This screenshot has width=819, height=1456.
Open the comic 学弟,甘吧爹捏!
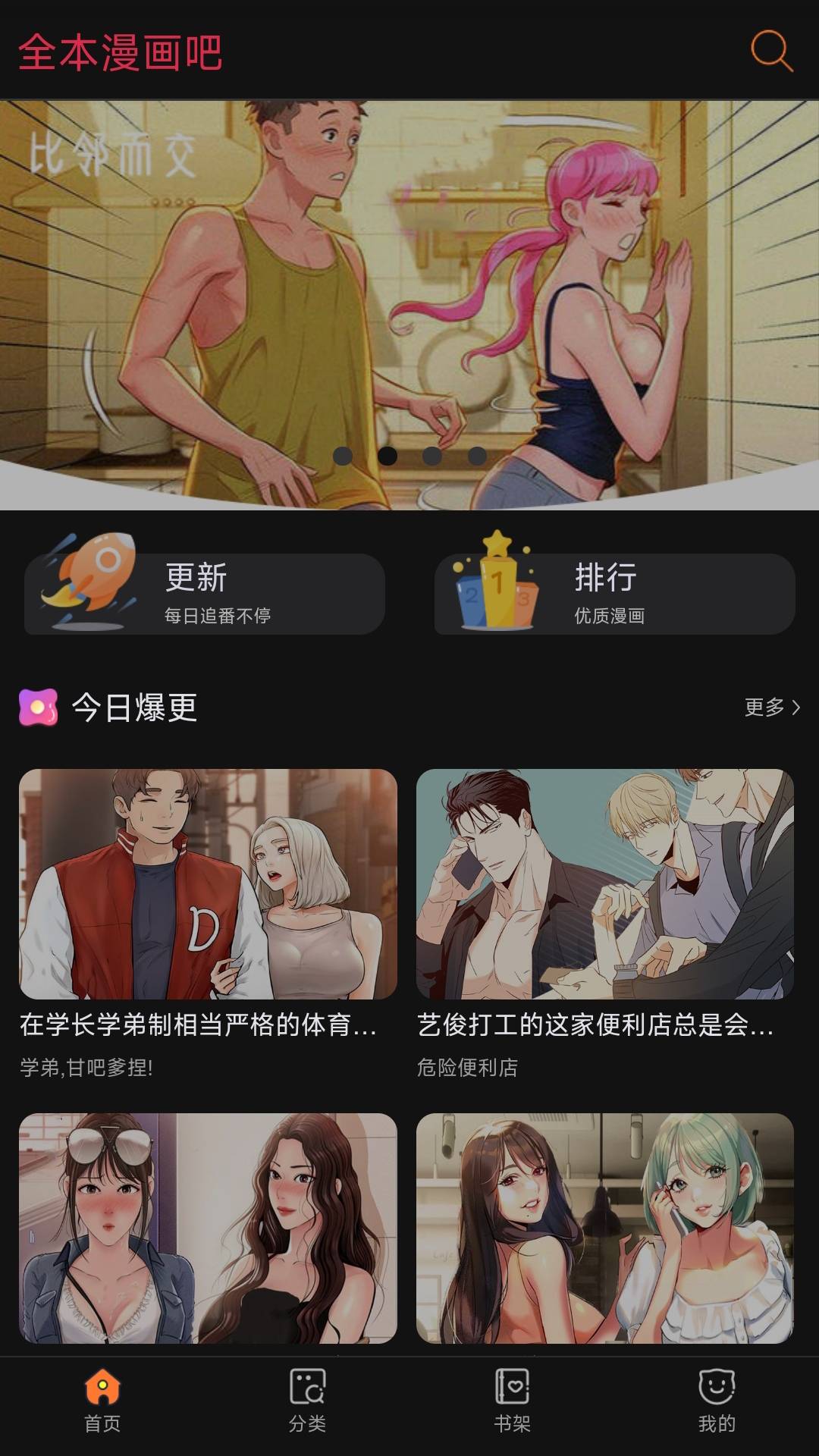coord(208,883)
